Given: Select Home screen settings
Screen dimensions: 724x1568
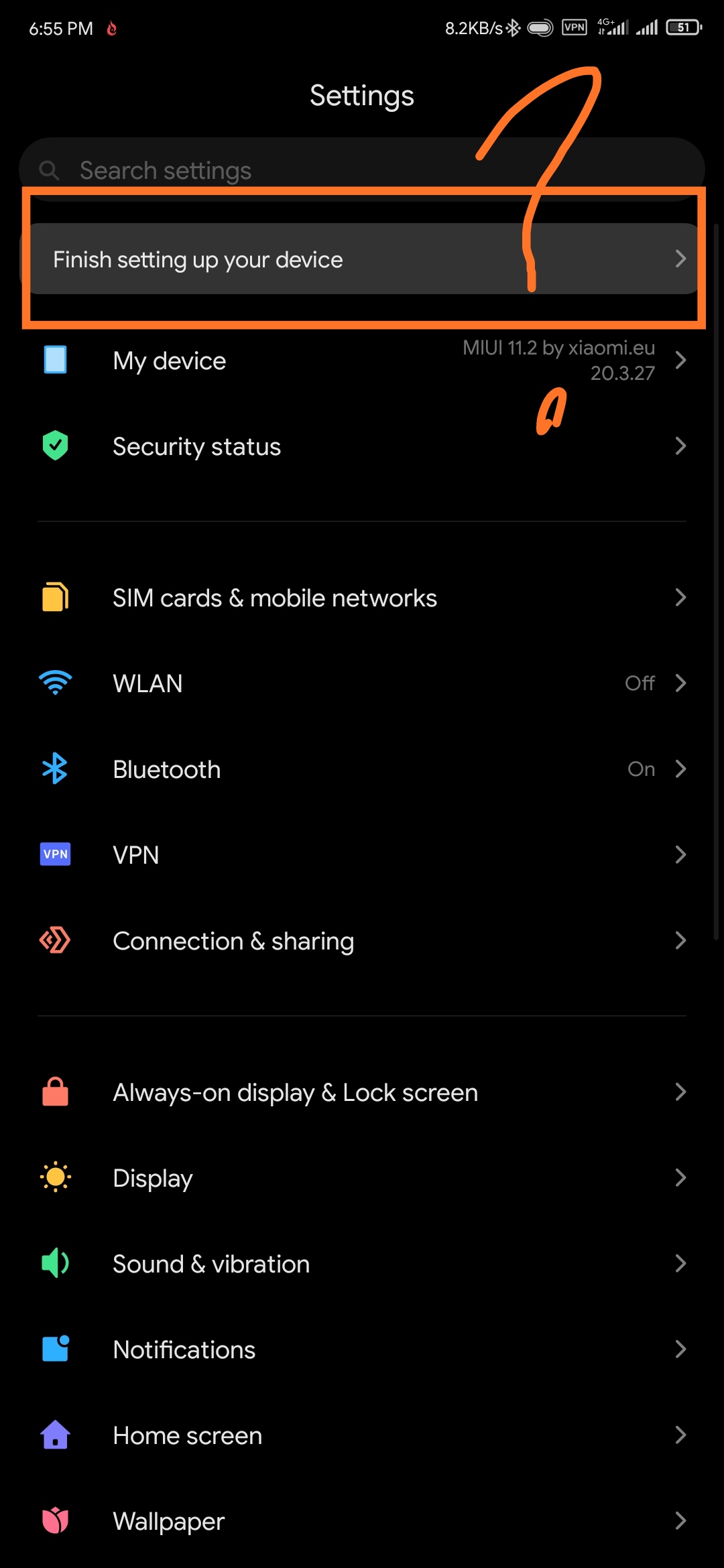Looking at the screenshot, I should (362, 1435).
